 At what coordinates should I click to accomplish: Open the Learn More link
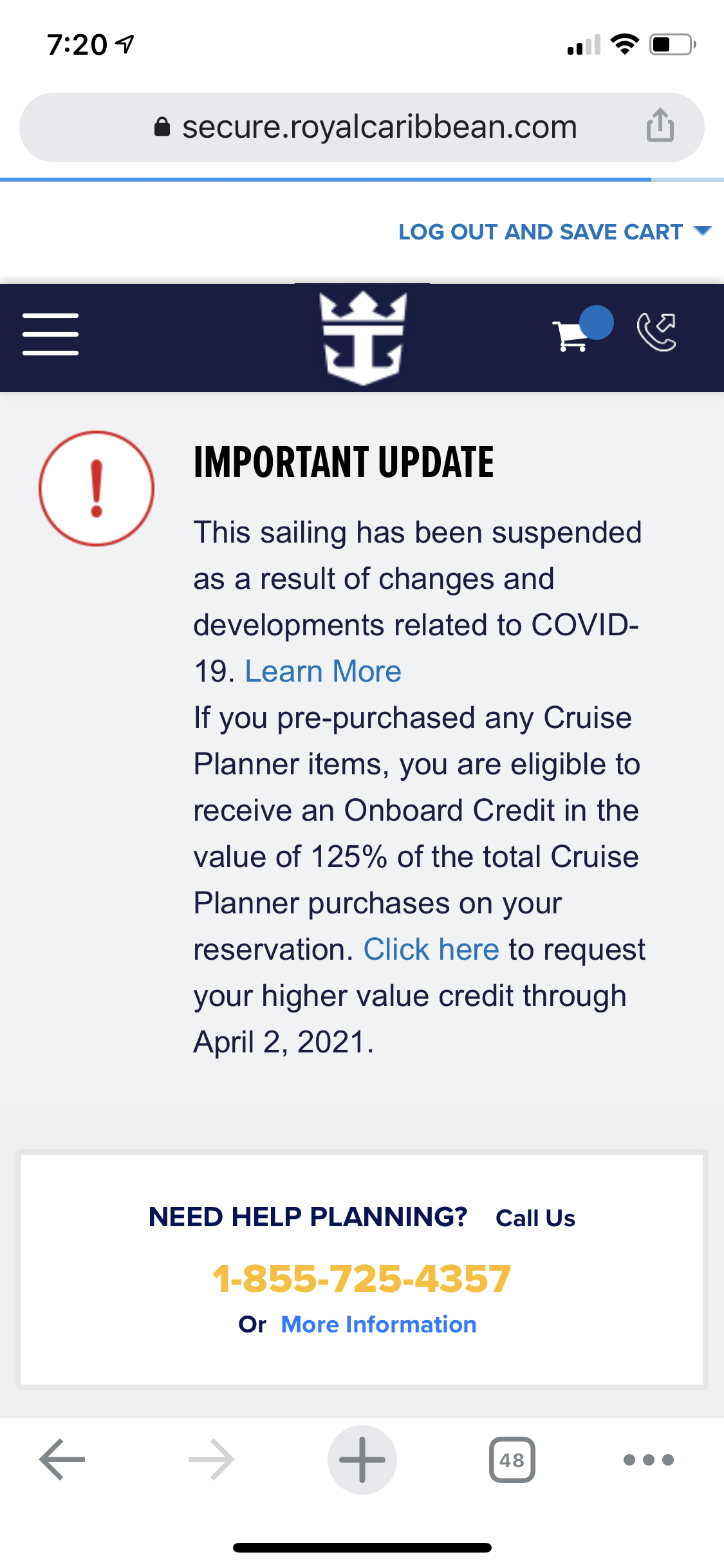(323, 671)
